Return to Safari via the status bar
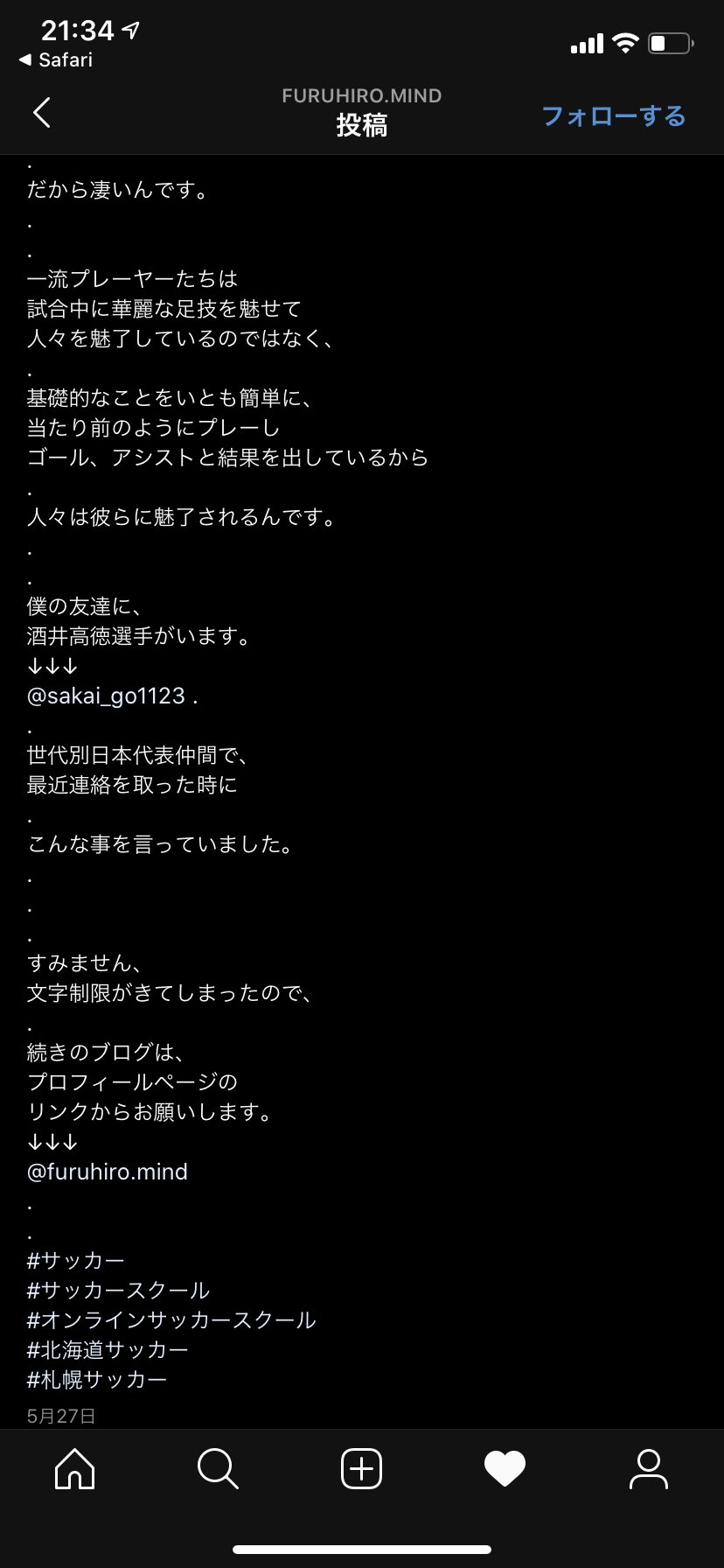Screen dimensions: 724x1568 pos(57,59)
